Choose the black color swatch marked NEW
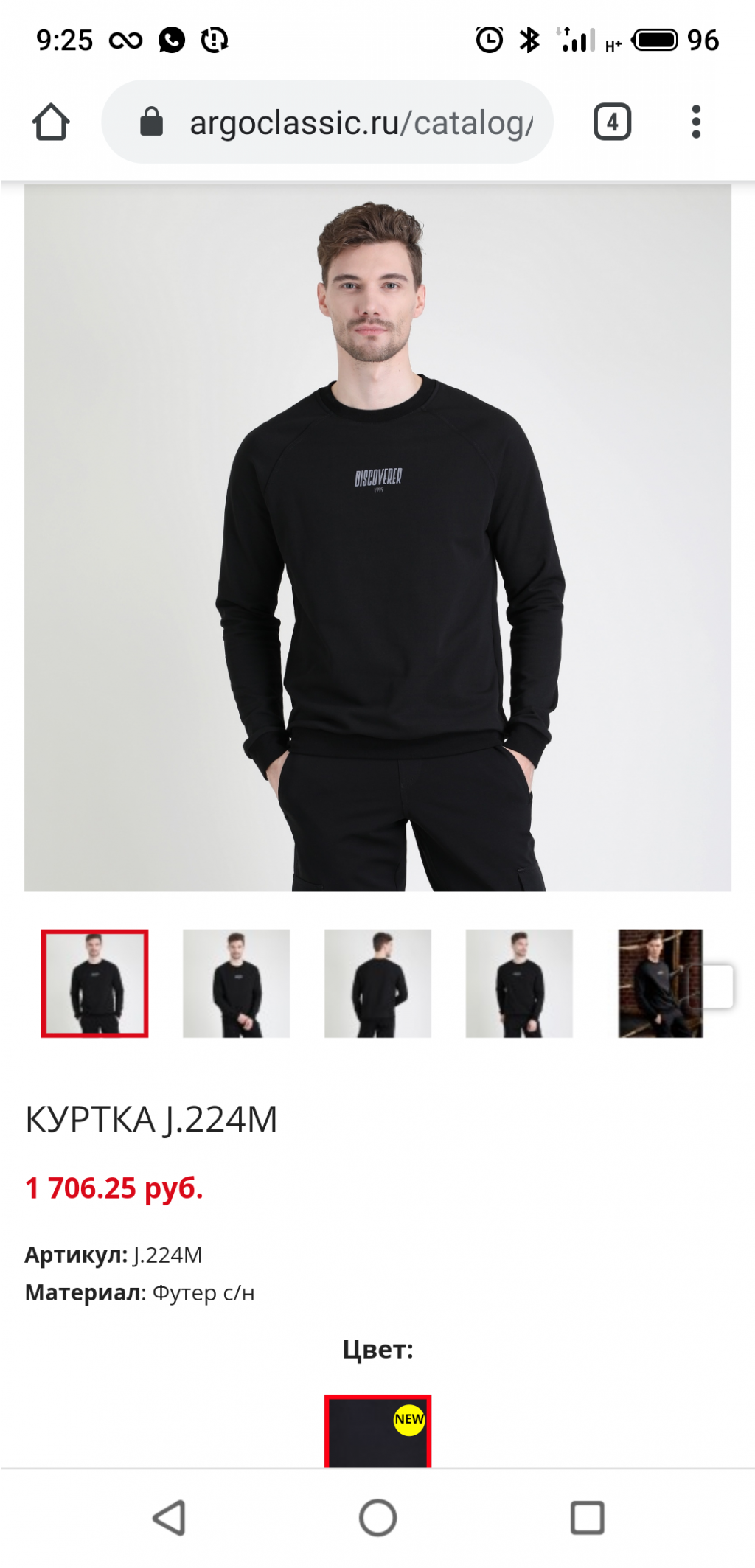The width and height of the screenshot is (755, 1568). tap(377, 1431)
